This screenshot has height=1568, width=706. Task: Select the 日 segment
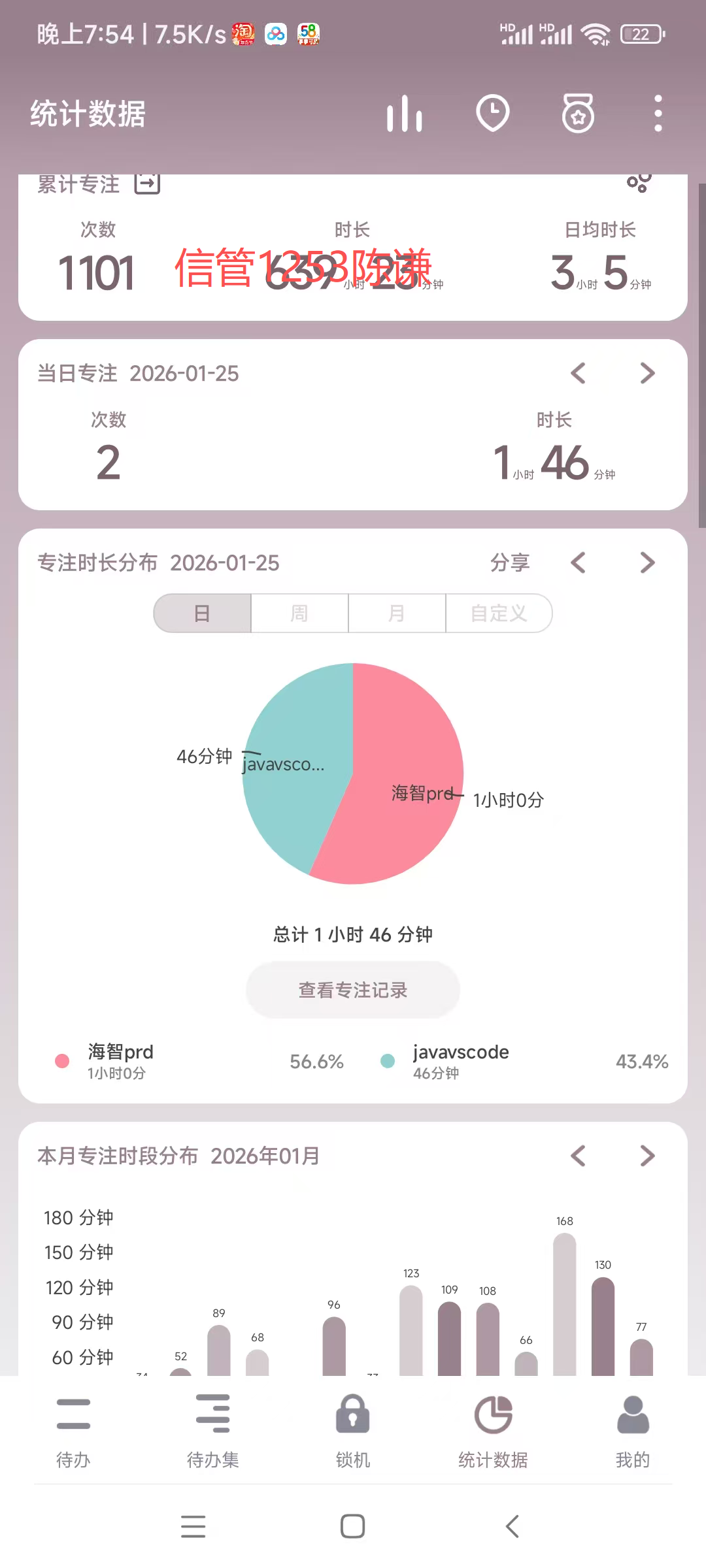click(x=203, y=613)
